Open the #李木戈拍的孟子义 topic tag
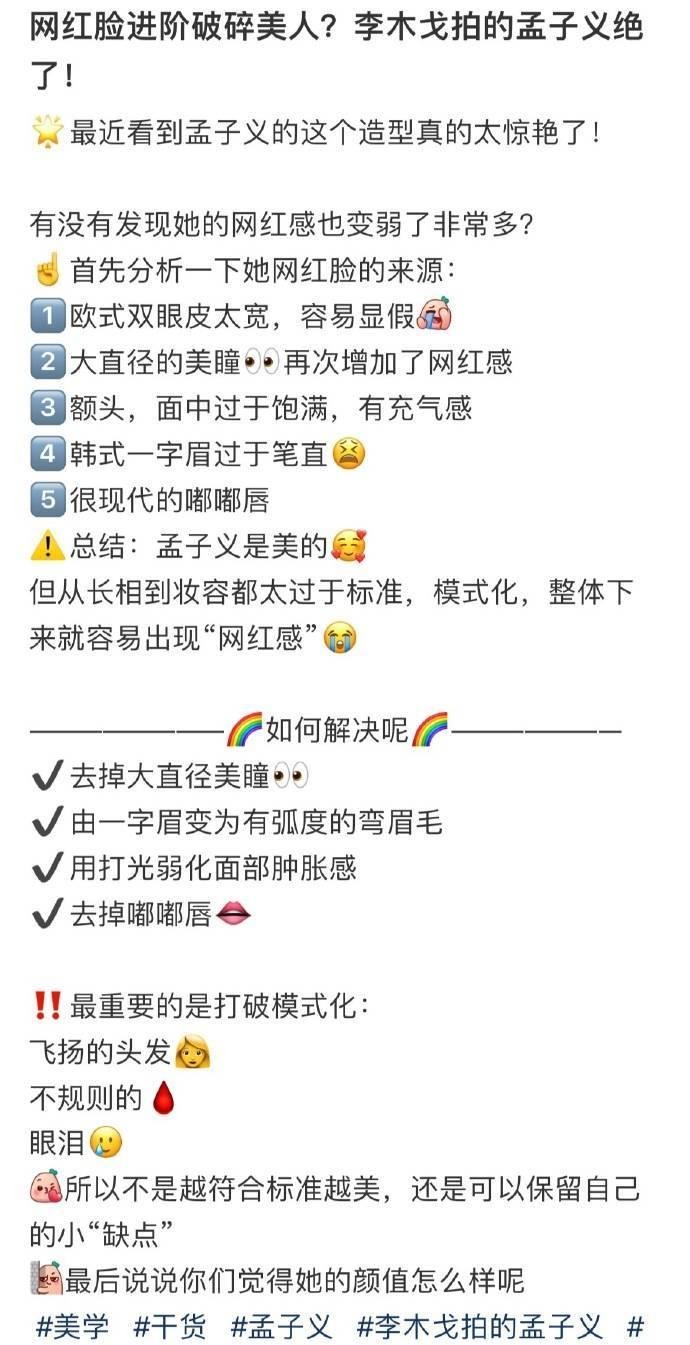The height and width of the screenshot is (1345, 690). click(480, 1327)
